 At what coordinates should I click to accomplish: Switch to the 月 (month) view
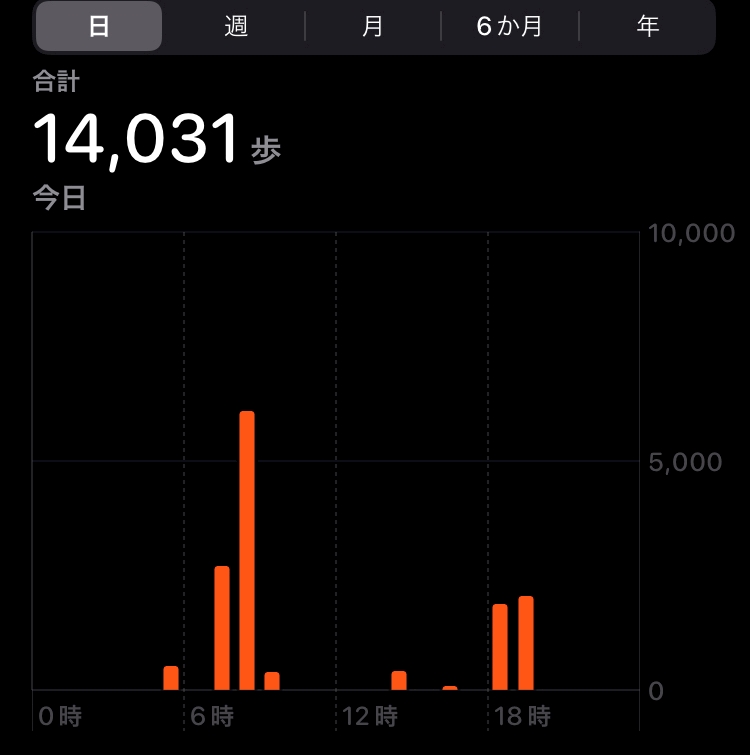click(x=373, y=26)
